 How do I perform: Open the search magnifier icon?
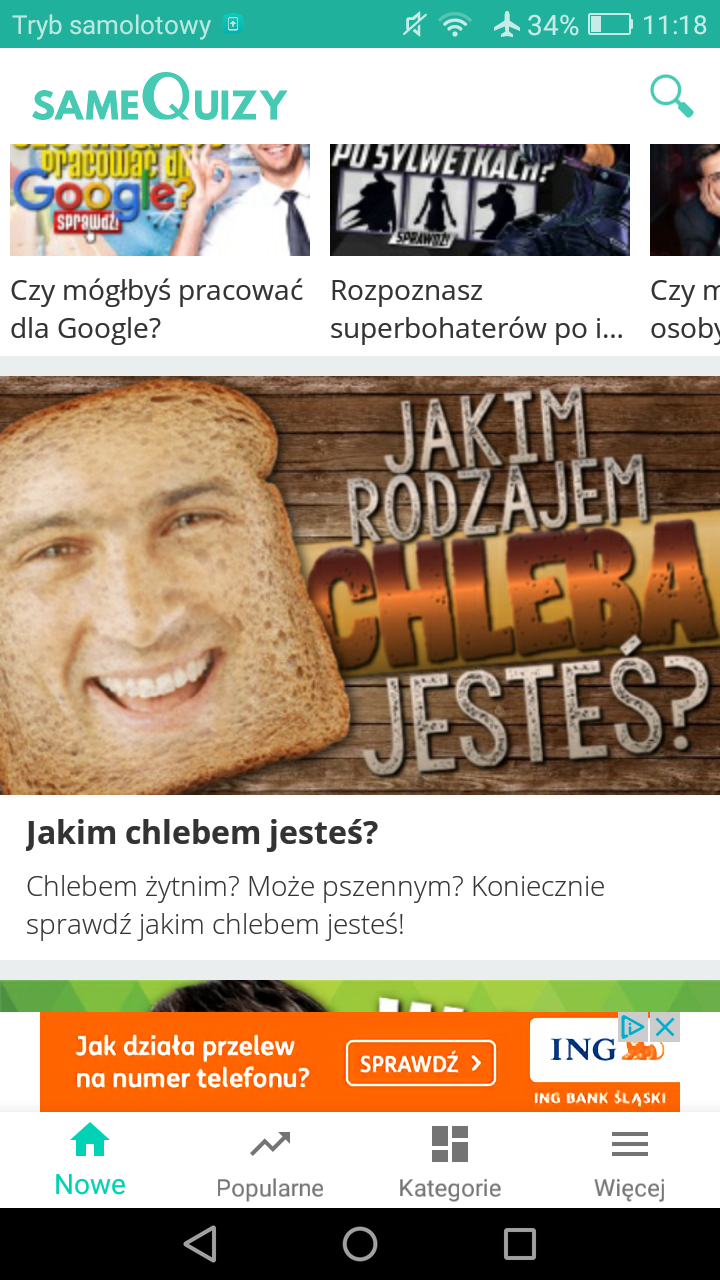tap(671, 96)
